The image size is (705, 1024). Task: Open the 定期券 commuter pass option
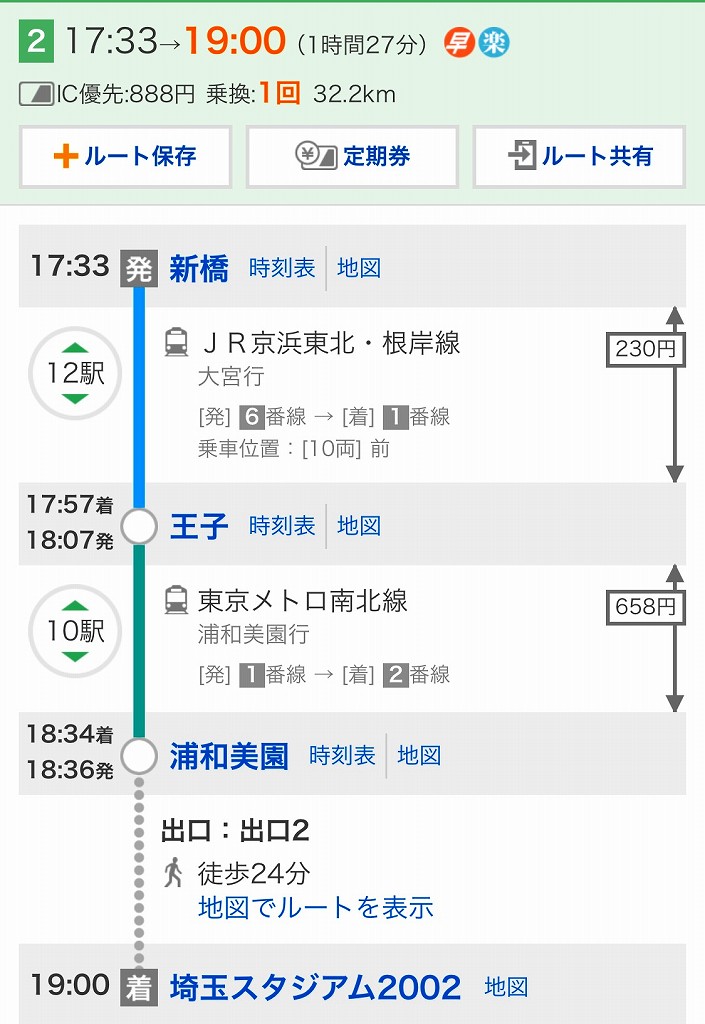pos(352,157)
